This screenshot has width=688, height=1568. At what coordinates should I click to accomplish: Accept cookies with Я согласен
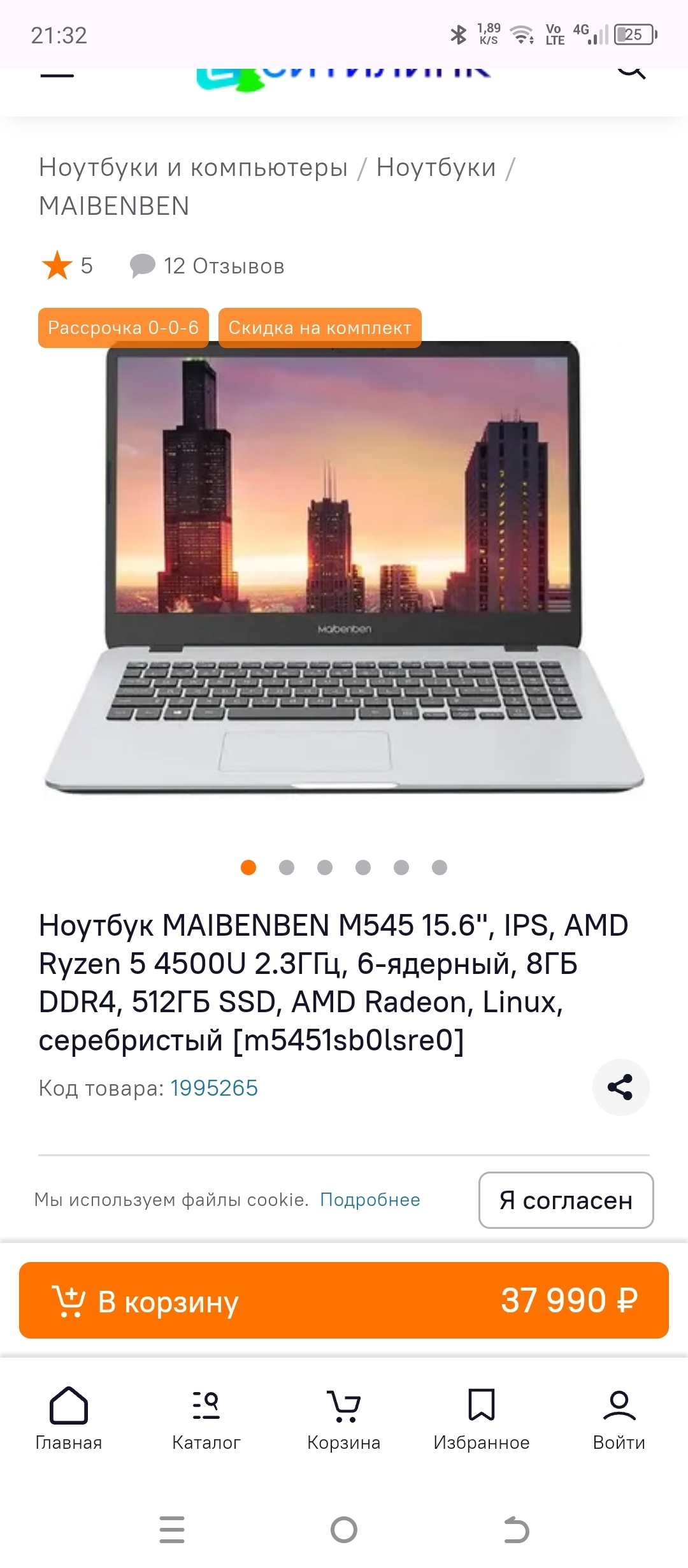[x=566, y=1200]
